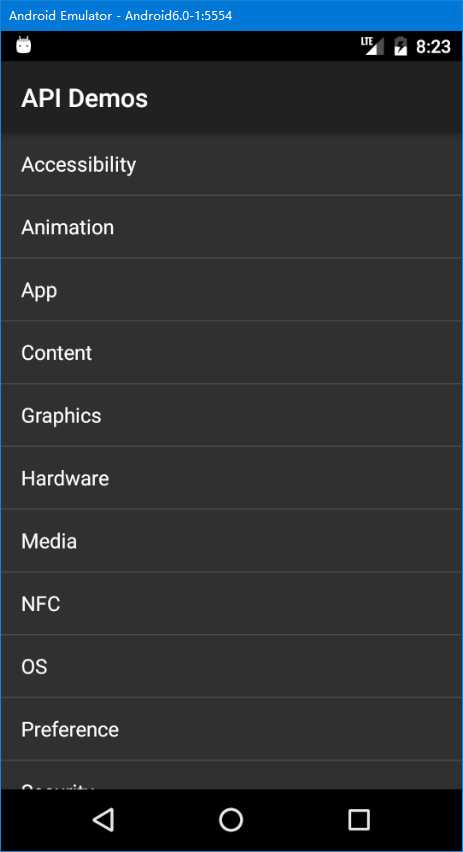This screenshot has width=463, height=852.
Task: Go to the home screen
Action: pos(231,819)
